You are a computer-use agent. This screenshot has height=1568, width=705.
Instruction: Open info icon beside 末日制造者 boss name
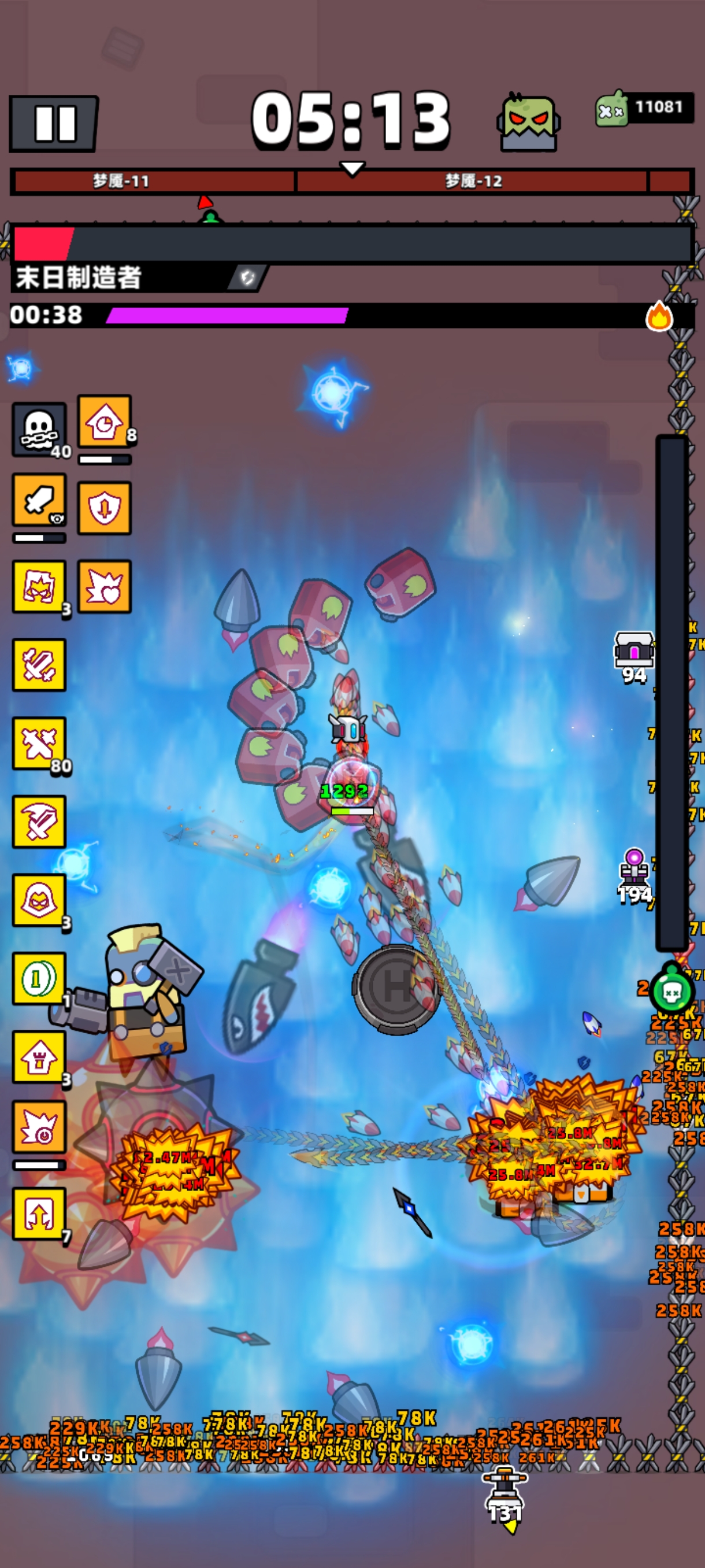pos(247,278)
